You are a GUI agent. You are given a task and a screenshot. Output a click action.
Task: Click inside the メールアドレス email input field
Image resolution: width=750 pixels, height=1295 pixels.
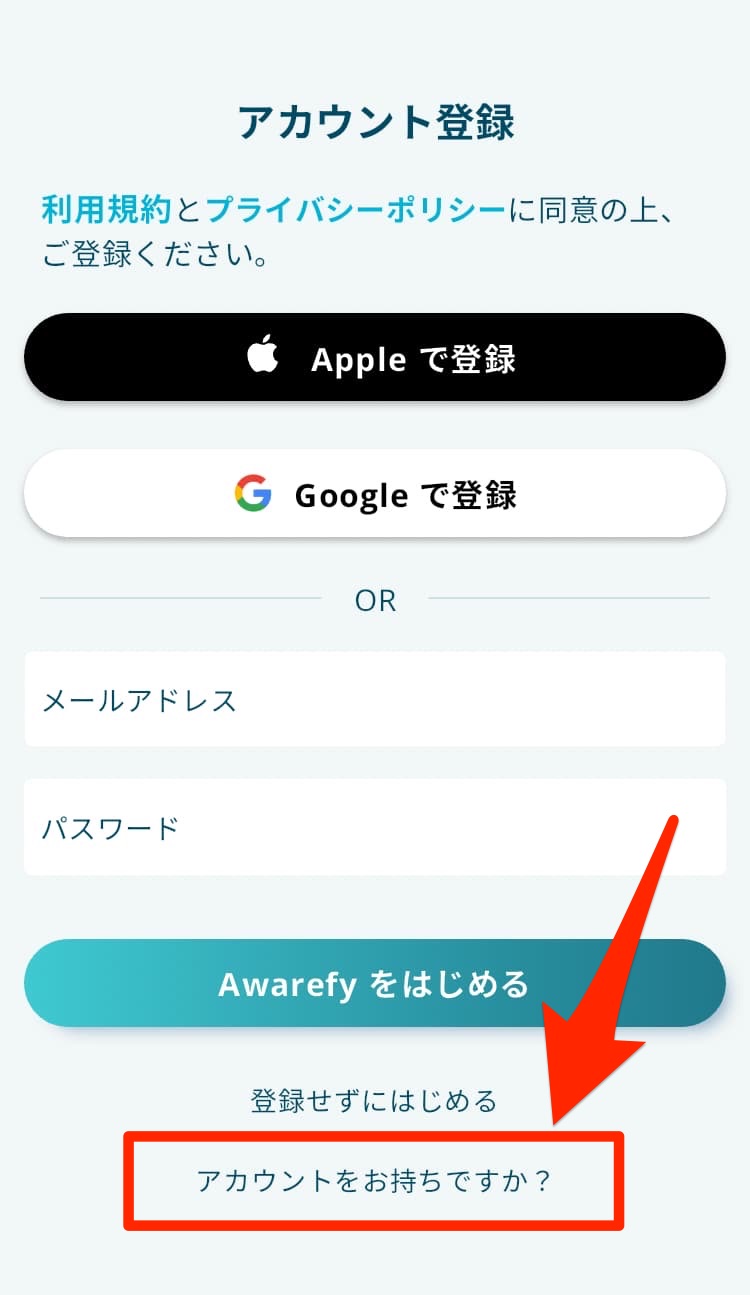click(x=375, y=700)
